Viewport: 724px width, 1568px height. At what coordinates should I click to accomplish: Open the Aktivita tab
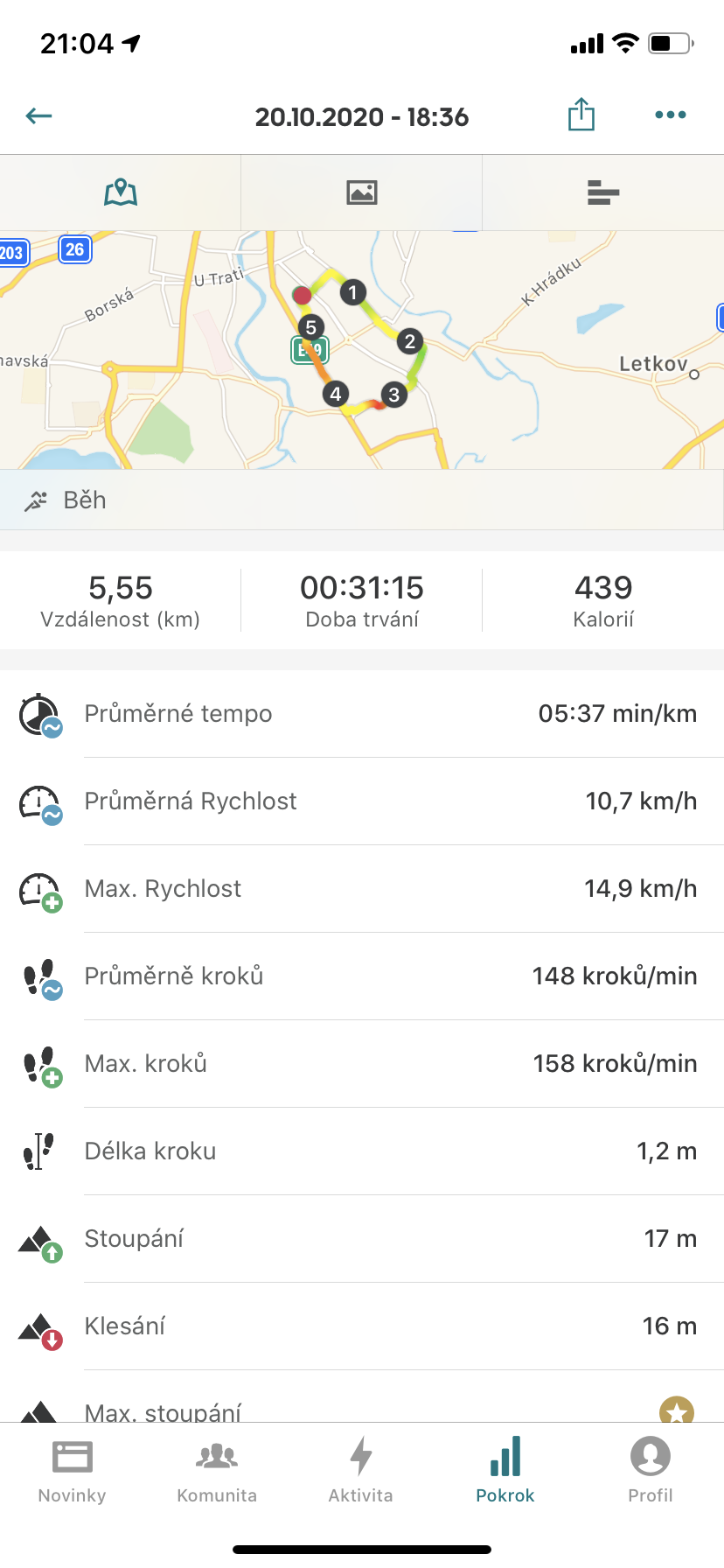pos(361,1470)
